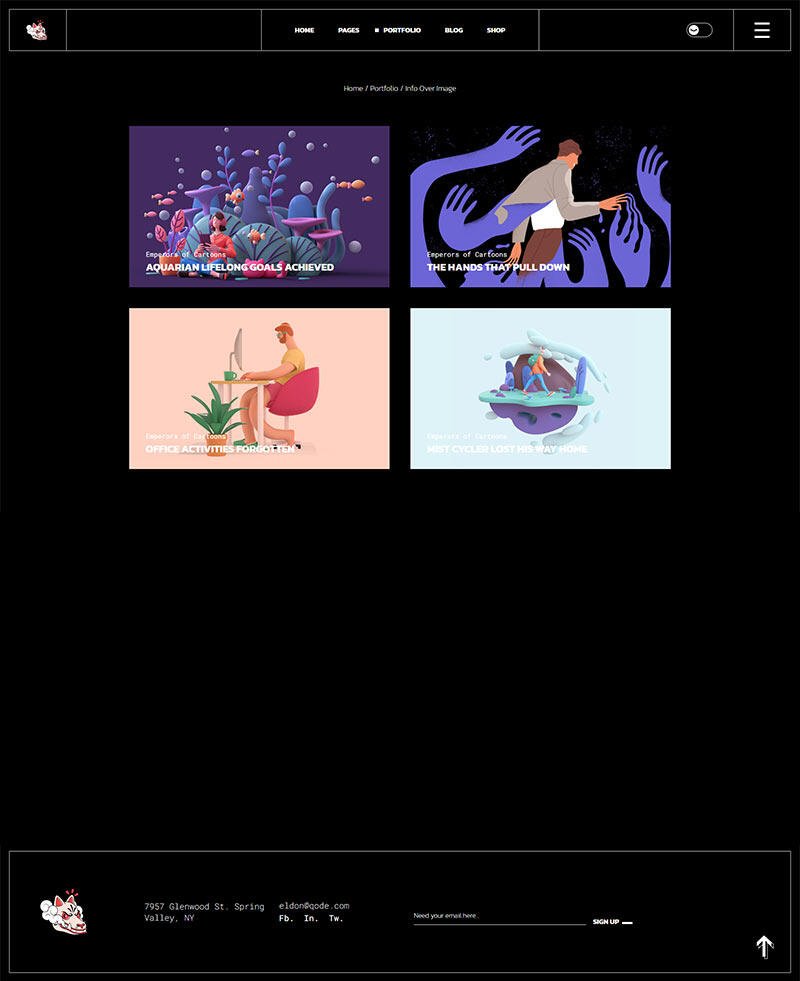Focus the newsletter email field
This screenshot has width=800, height=981.
point(498,916)
